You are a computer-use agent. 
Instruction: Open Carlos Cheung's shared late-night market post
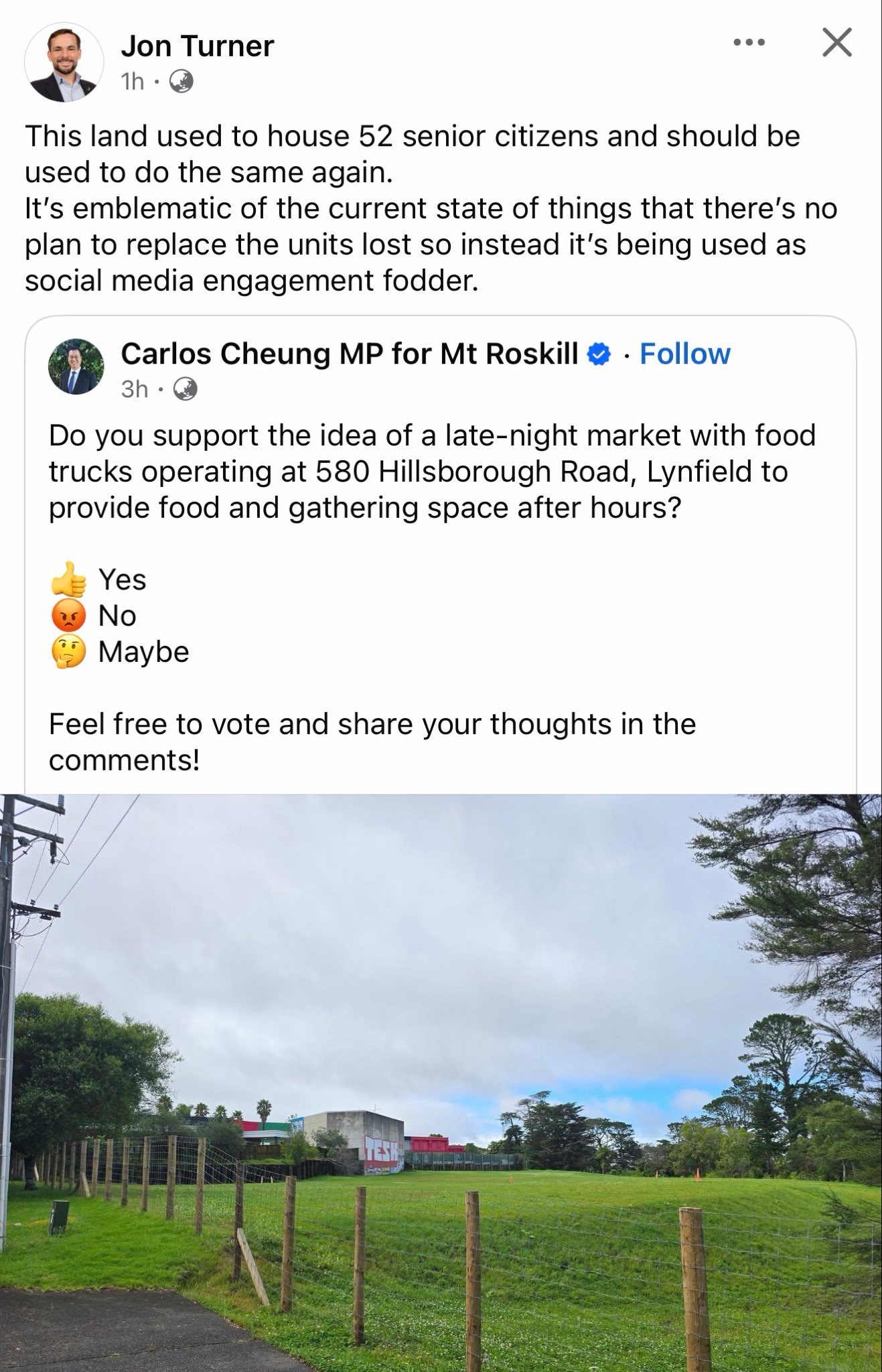(x=432, y=472)
